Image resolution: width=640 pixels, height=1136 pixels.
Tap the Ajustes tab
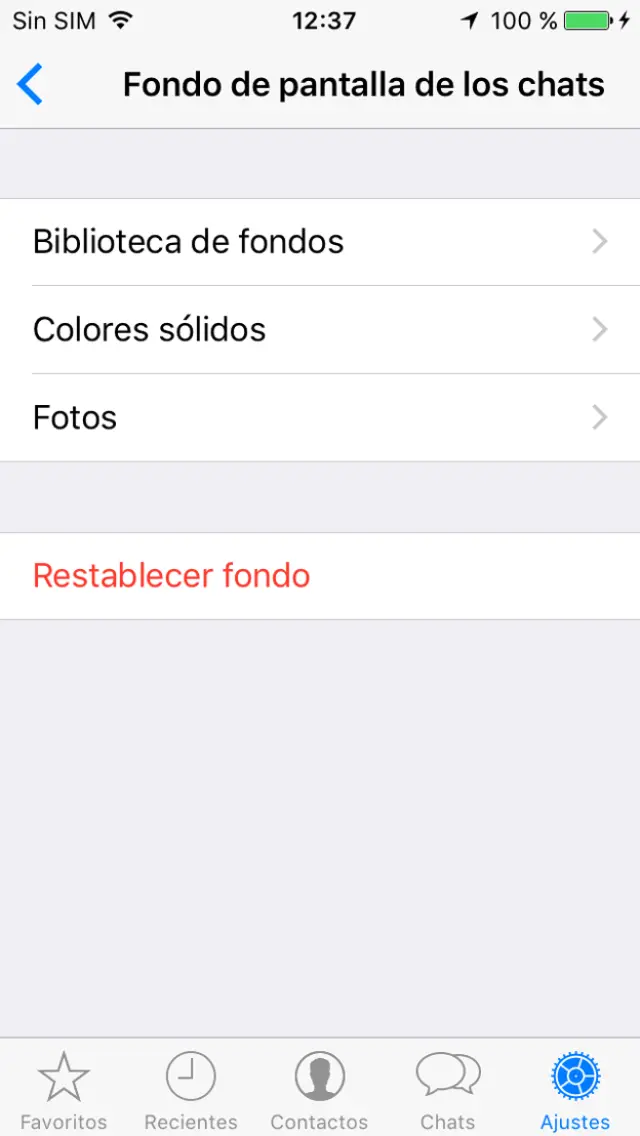point(575,1090)
